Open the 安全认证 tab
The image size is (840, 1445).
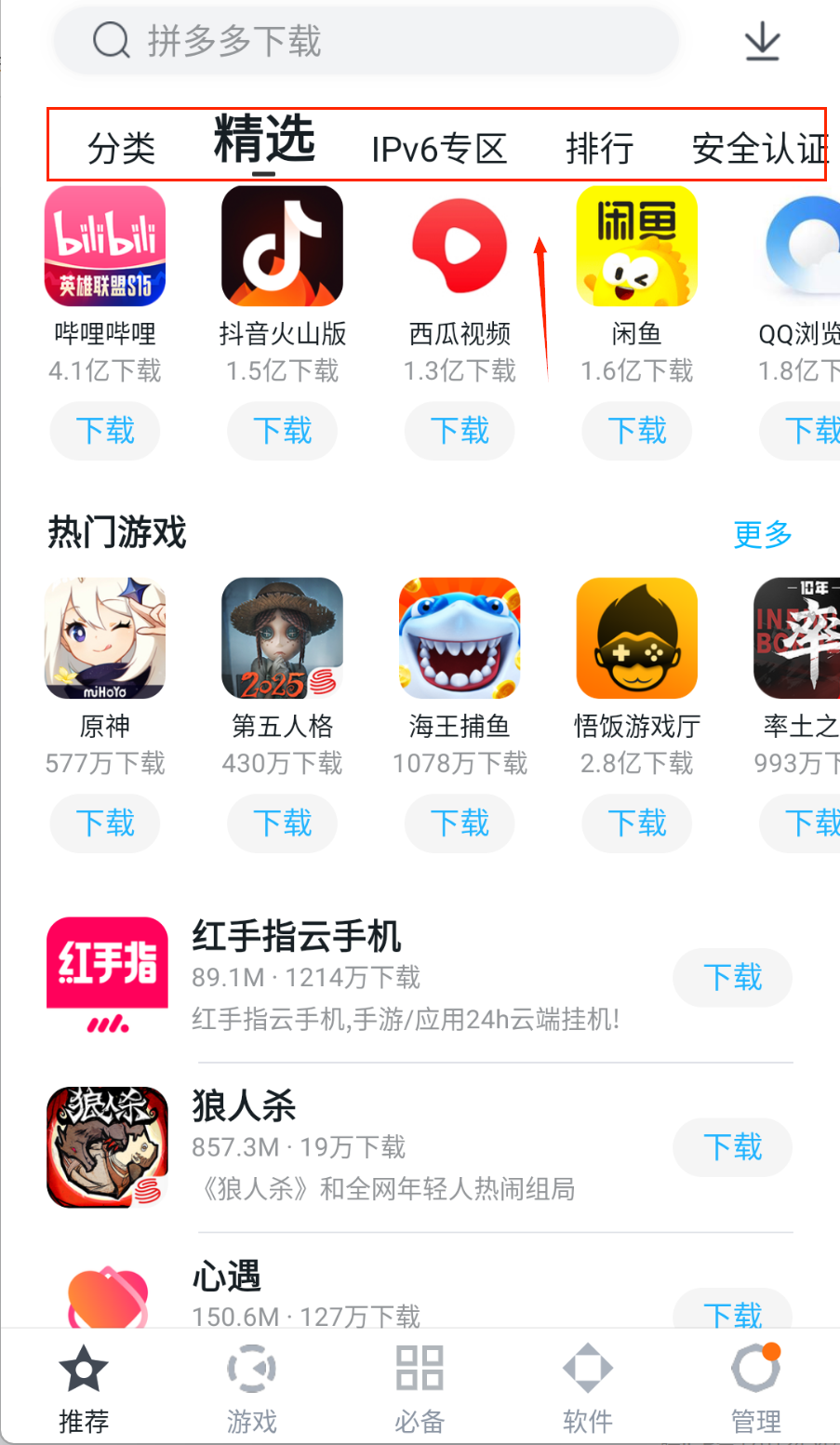click(758, 148)
